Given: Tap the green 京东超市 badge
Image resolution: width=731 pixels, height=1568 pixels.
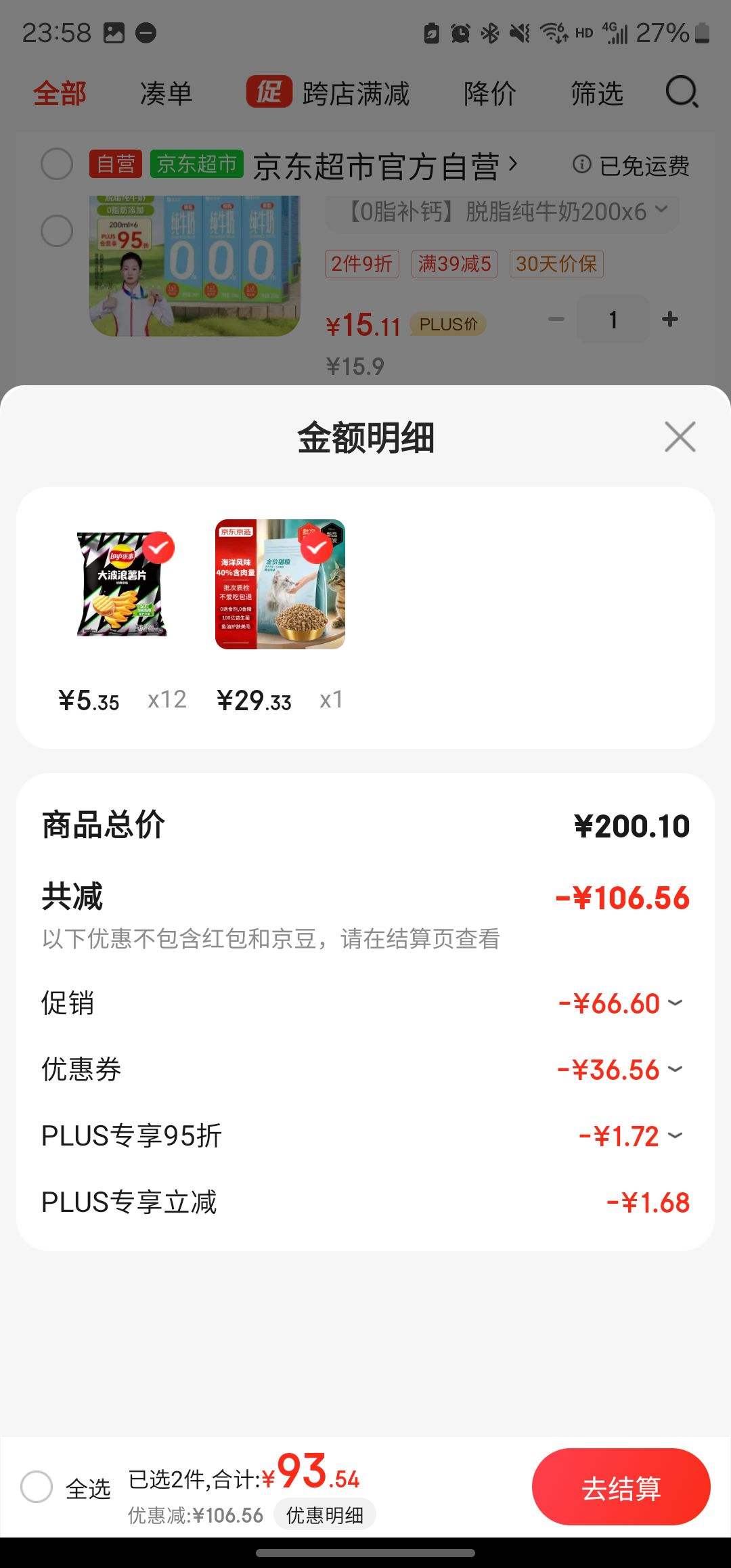Looking at the screenshot, I should click(197, 165).
